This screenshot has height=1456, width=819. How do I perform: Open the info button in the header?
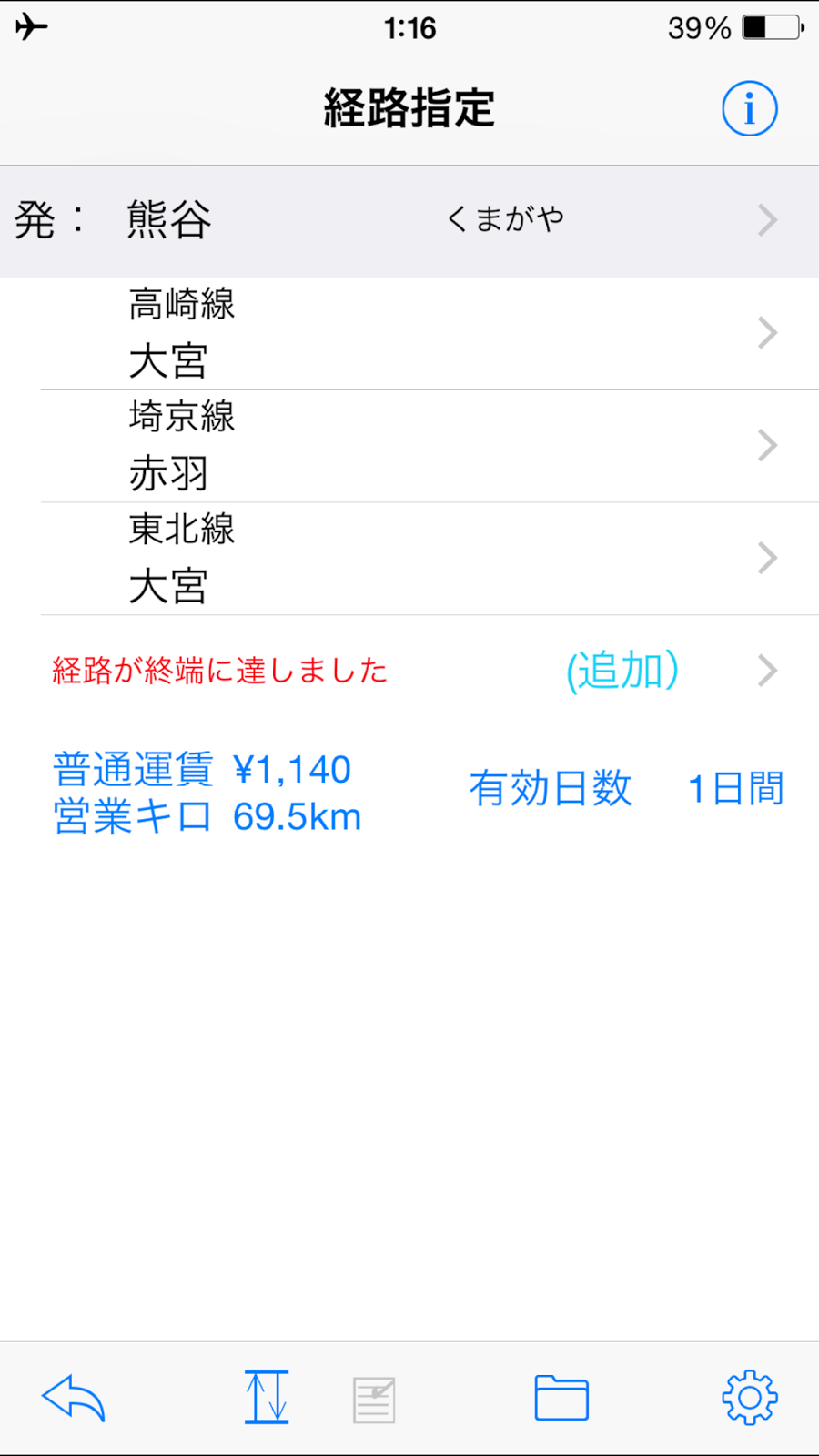pos(749,109)
